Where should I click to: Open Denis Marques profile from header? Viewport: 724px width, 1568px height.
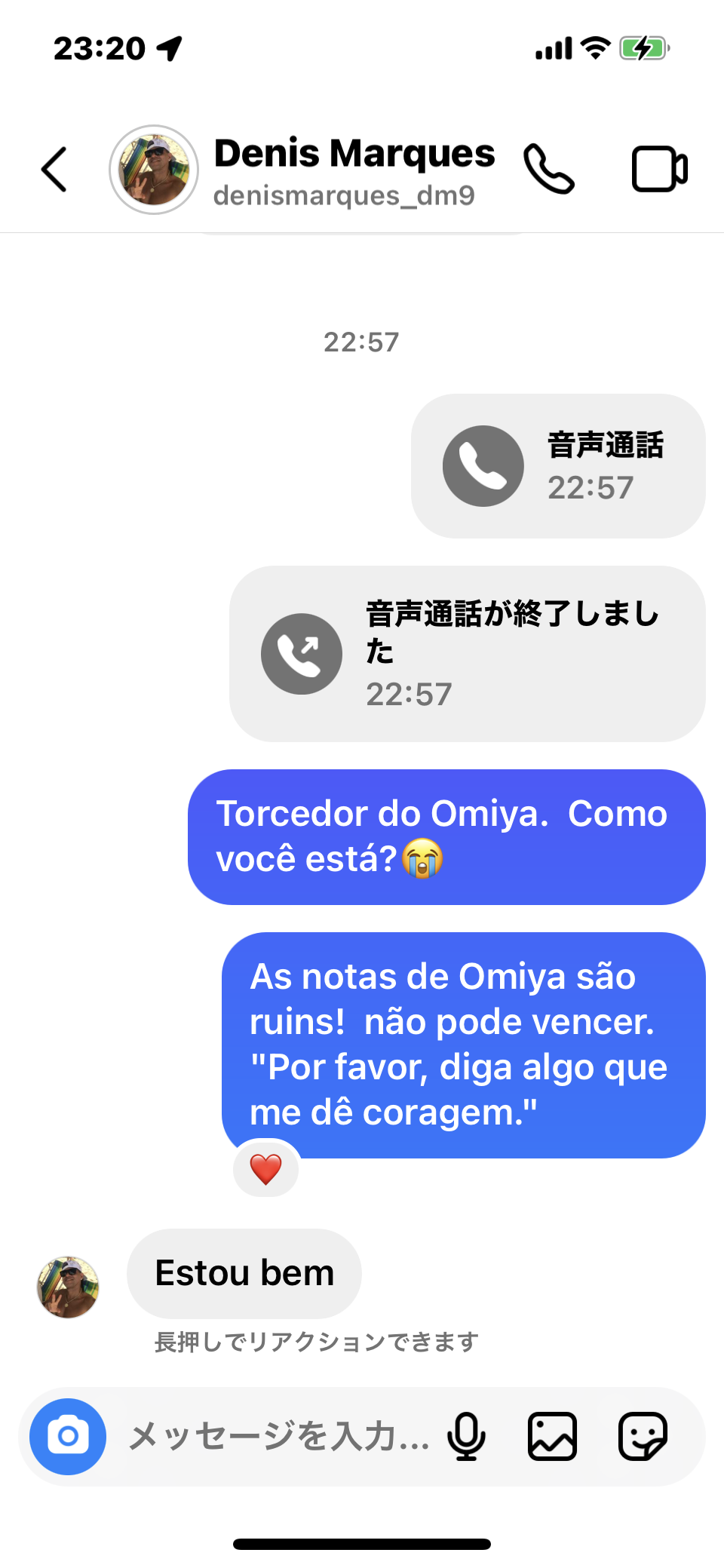click(x=354, y=170)
